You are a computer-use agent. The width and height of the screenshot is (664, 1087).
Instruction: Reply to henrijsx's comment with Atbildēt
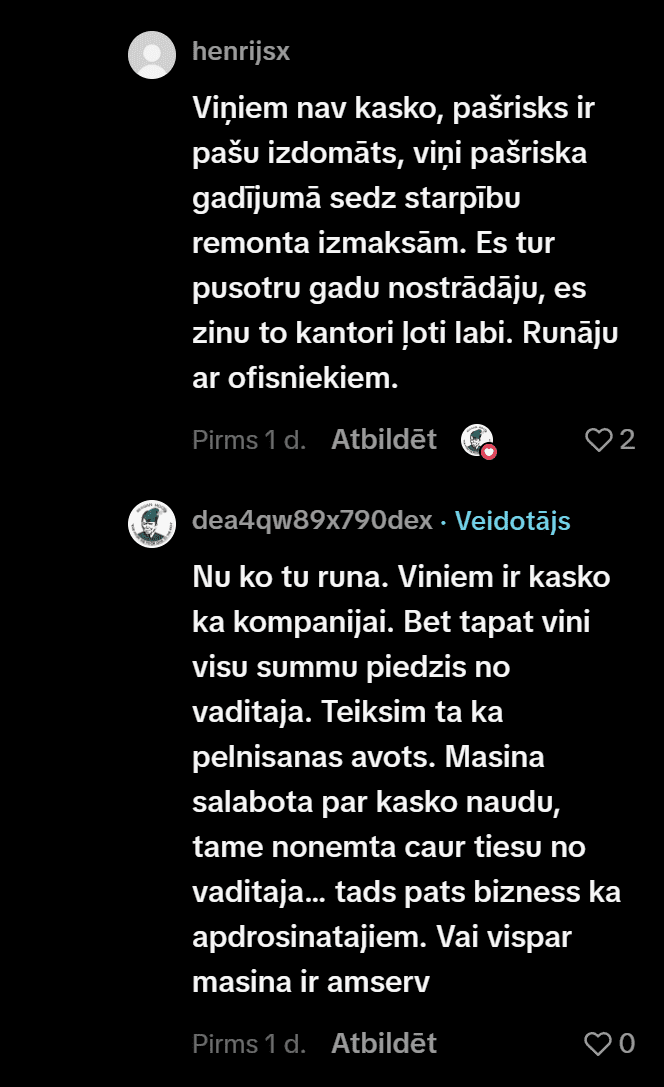[383, 439]
